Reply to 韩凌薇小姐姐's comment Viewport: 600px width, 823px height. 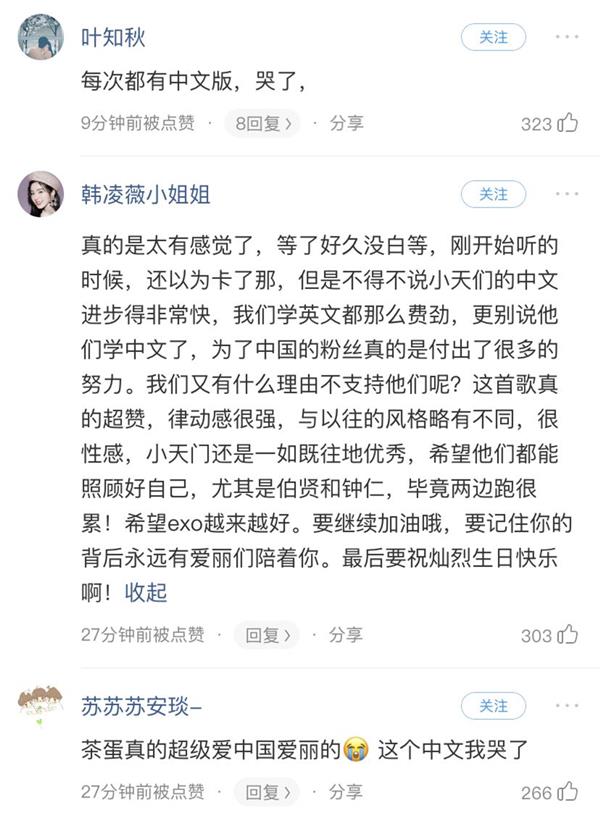267,634
